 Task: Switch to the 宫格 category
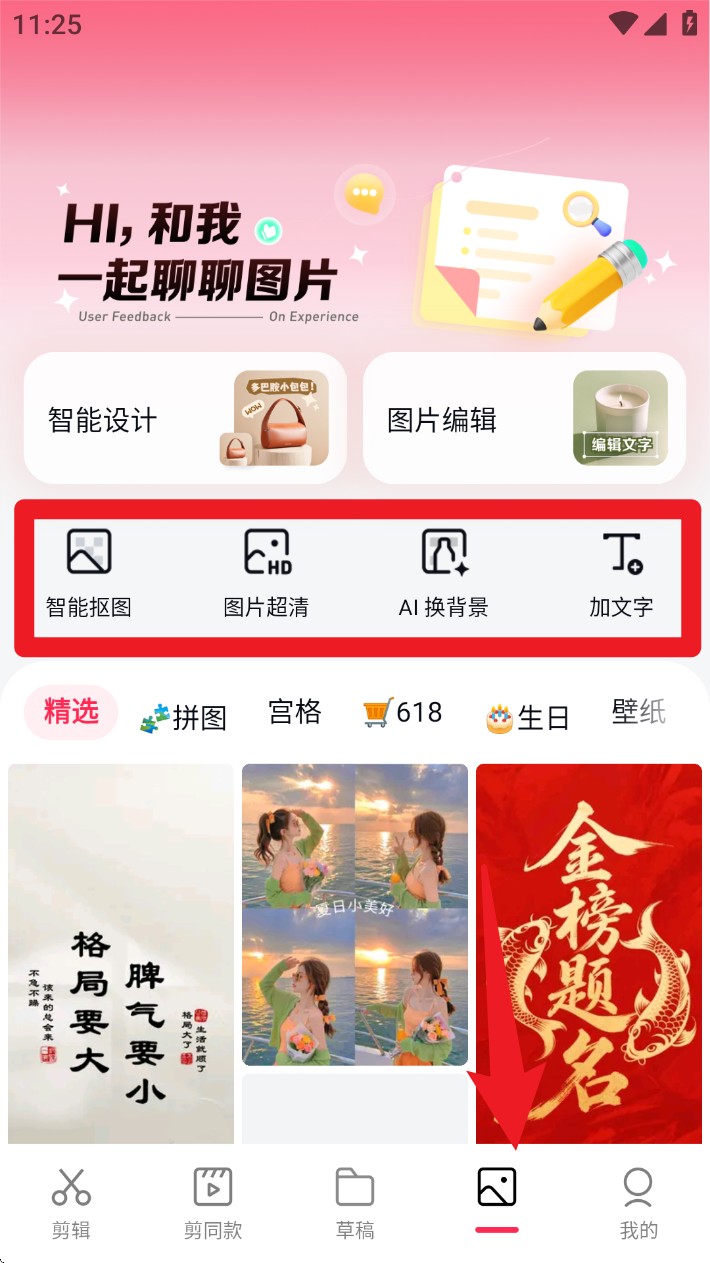click(295, 712)
